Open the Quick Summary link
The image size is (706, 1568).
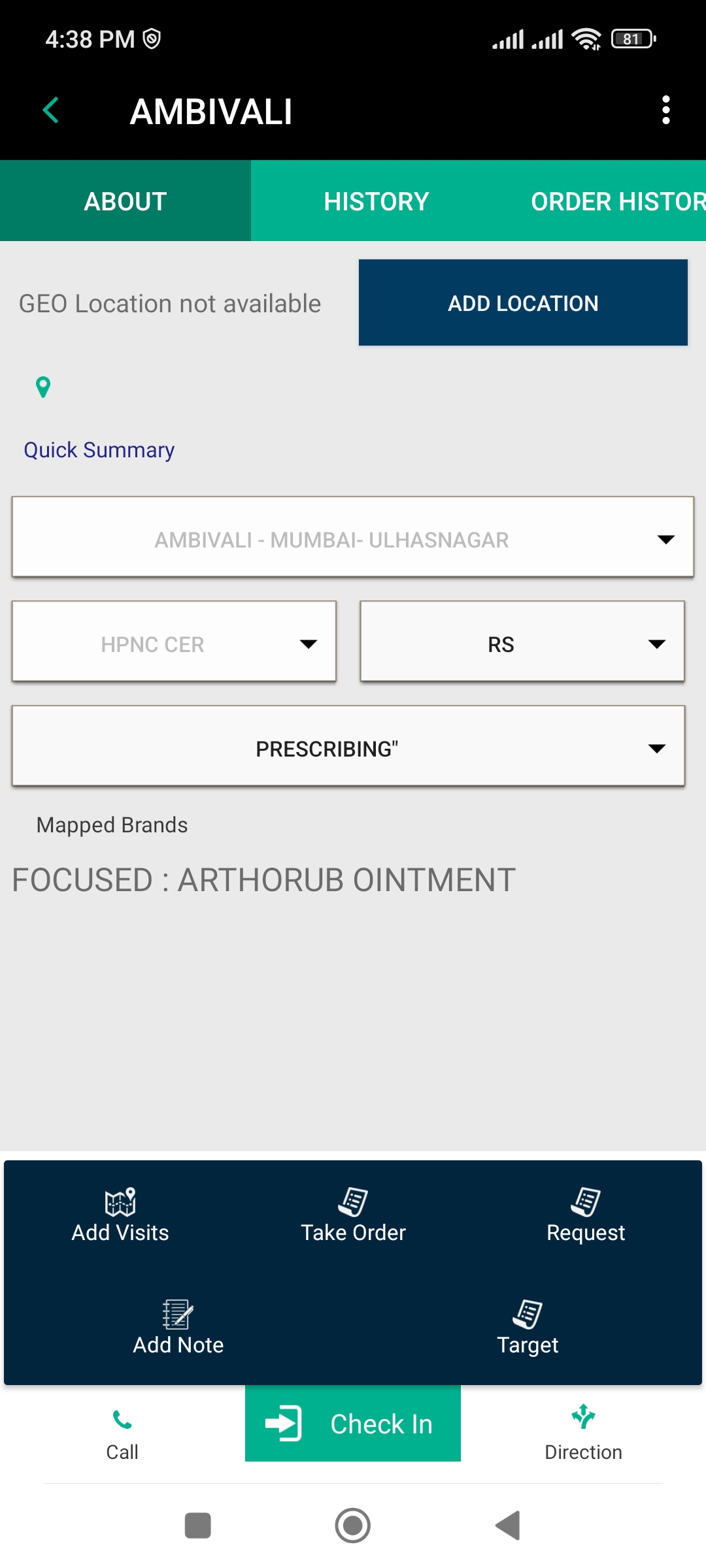[99, 450]
